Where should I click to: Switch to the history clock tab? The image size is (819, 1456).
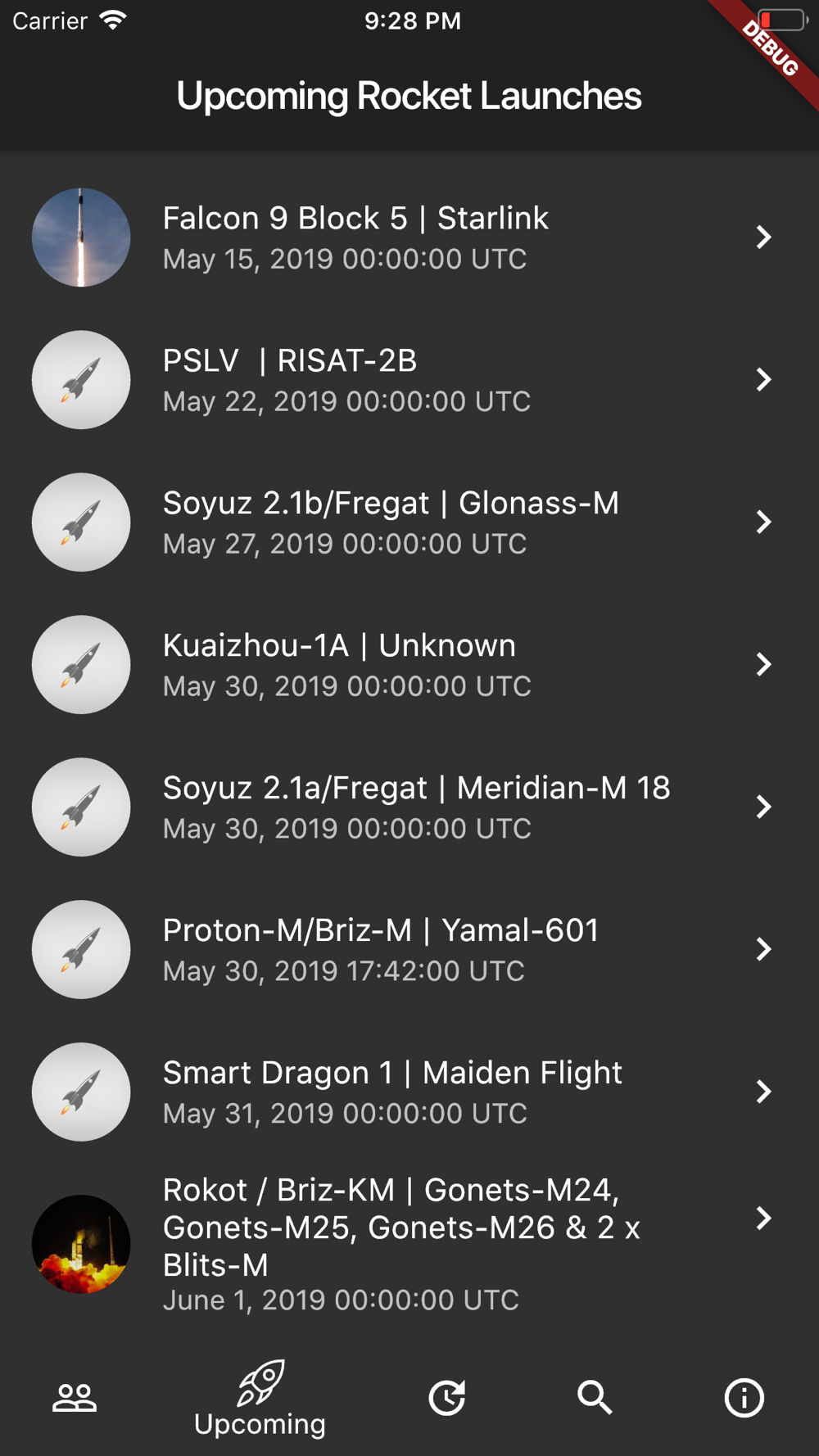point(447,1398)
